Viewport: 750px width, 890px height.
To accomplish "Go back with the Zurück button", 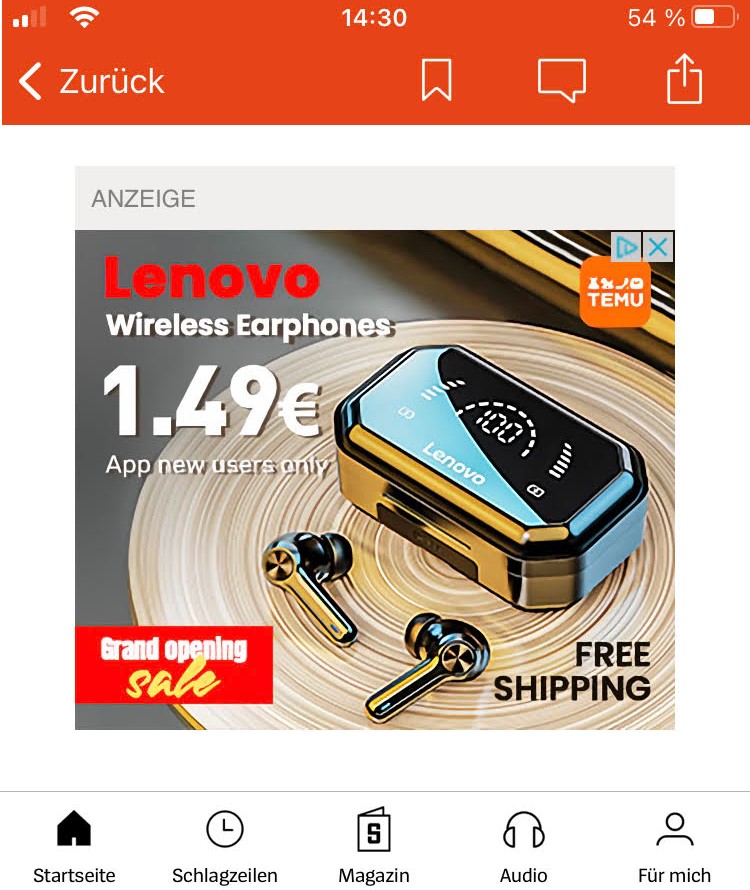I will (x=92, y=81).
